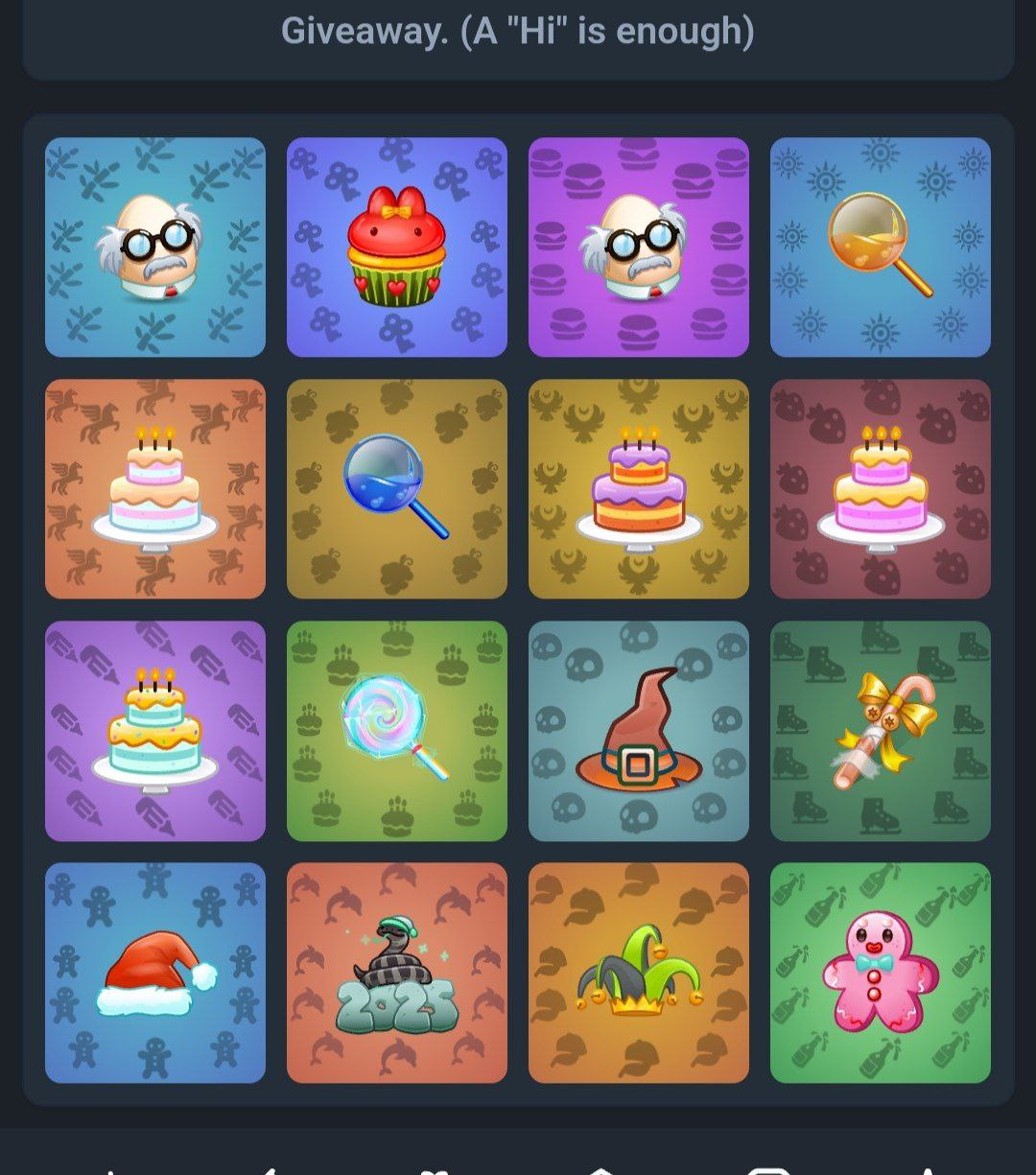Select the red bunny cupcake gift

tap(397, 247)
